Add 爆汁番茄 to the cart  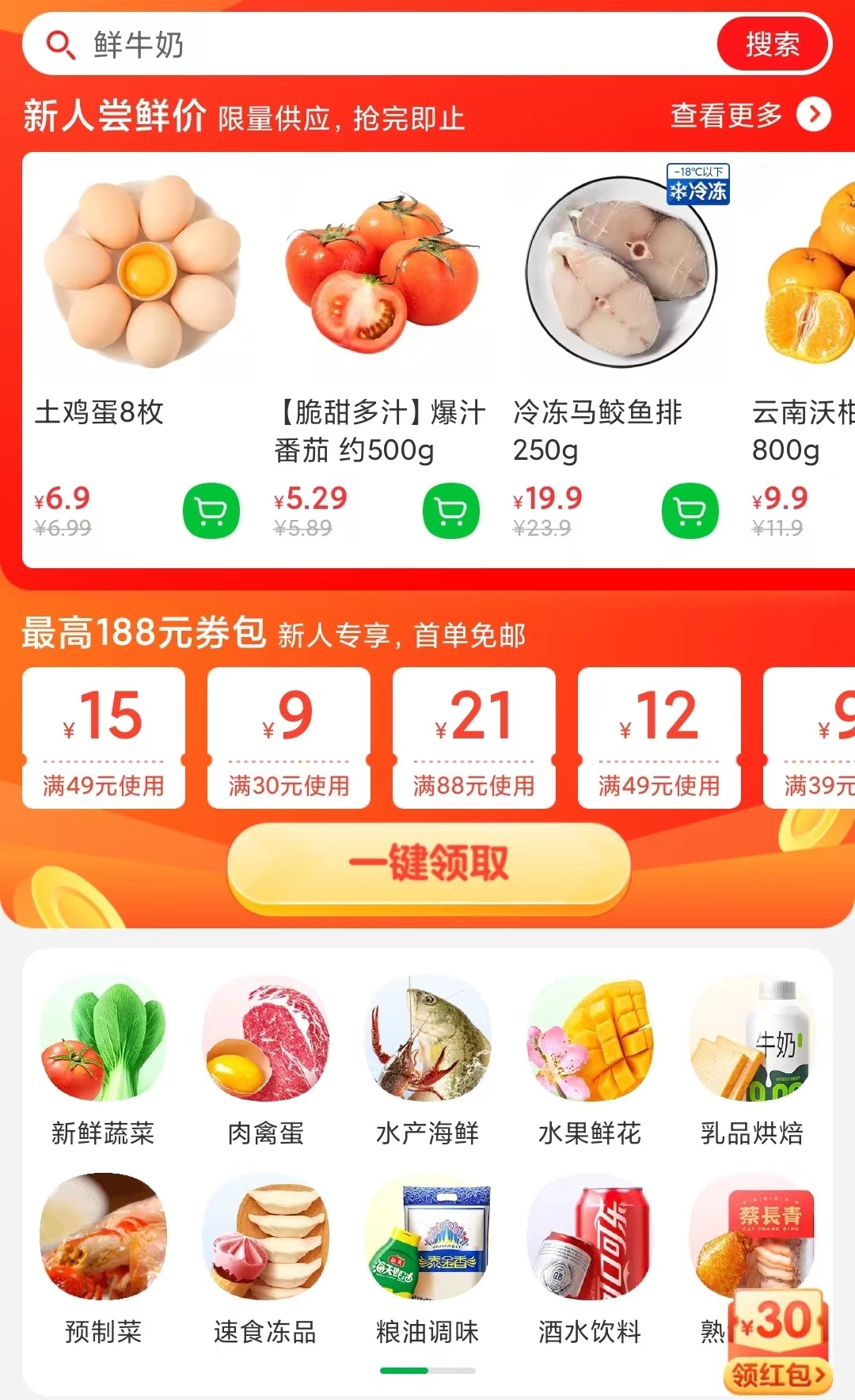pyautogui.click(x=451, y=511)
